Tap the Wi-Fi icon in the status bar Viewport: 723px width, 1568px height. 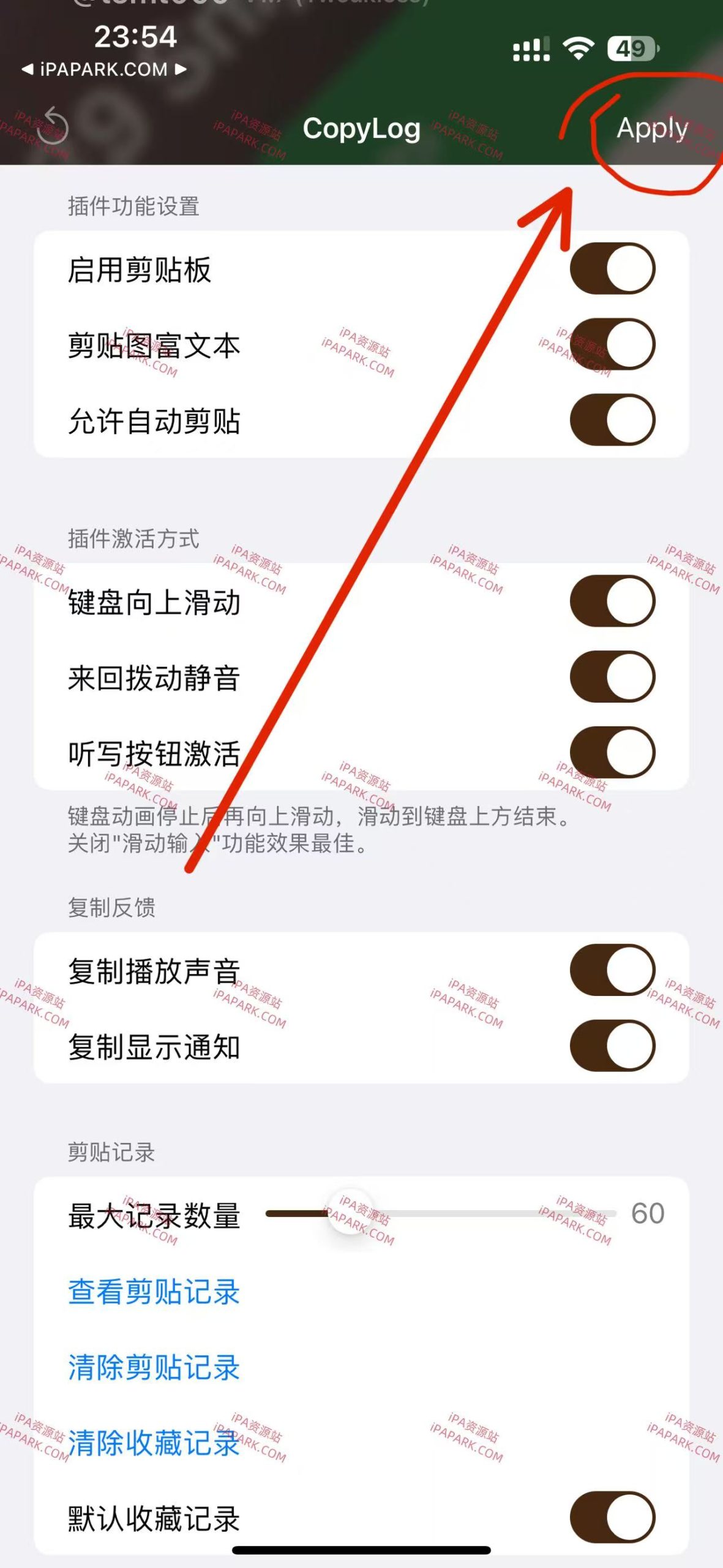(578, 45)
